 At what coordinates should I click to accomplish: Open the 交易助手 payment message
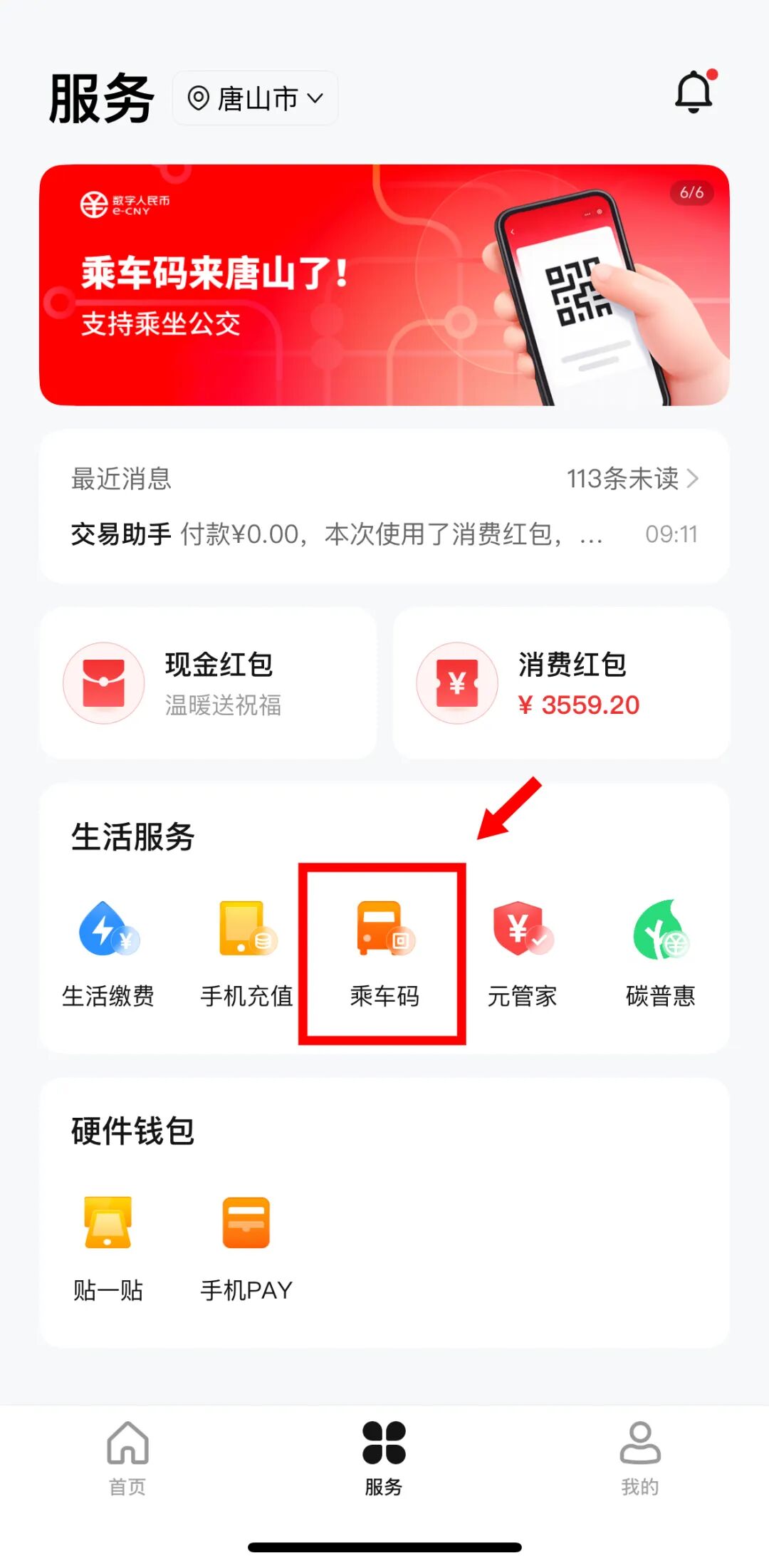pyautogui.click(x=384, y=534)
